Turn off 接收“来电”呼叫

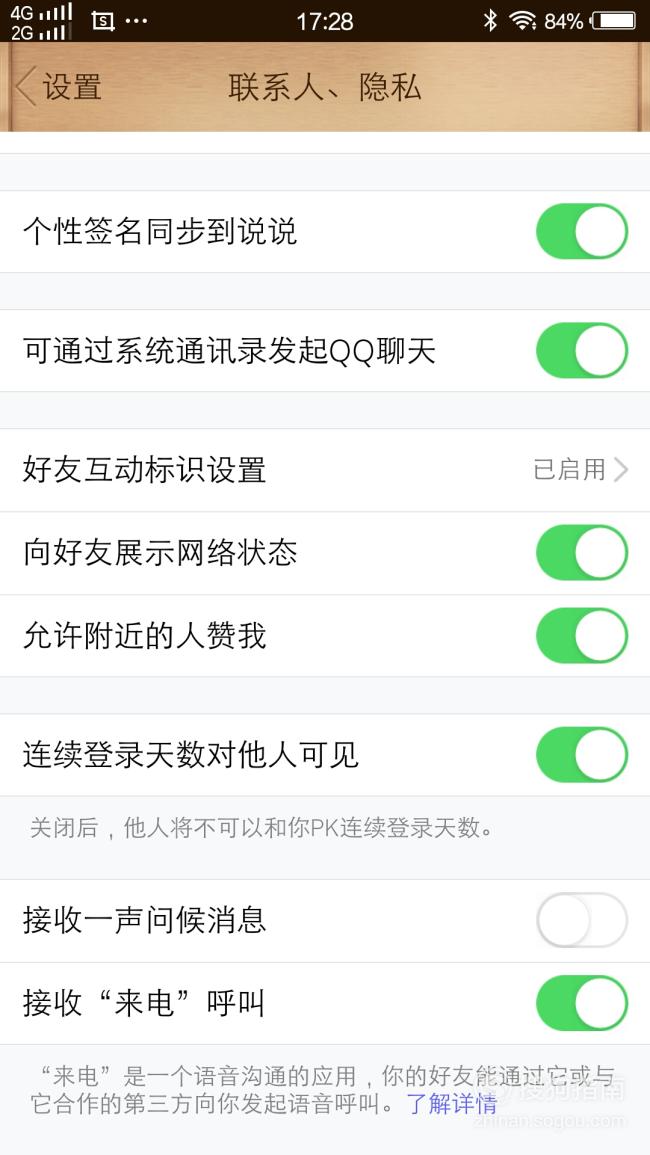581,1003
